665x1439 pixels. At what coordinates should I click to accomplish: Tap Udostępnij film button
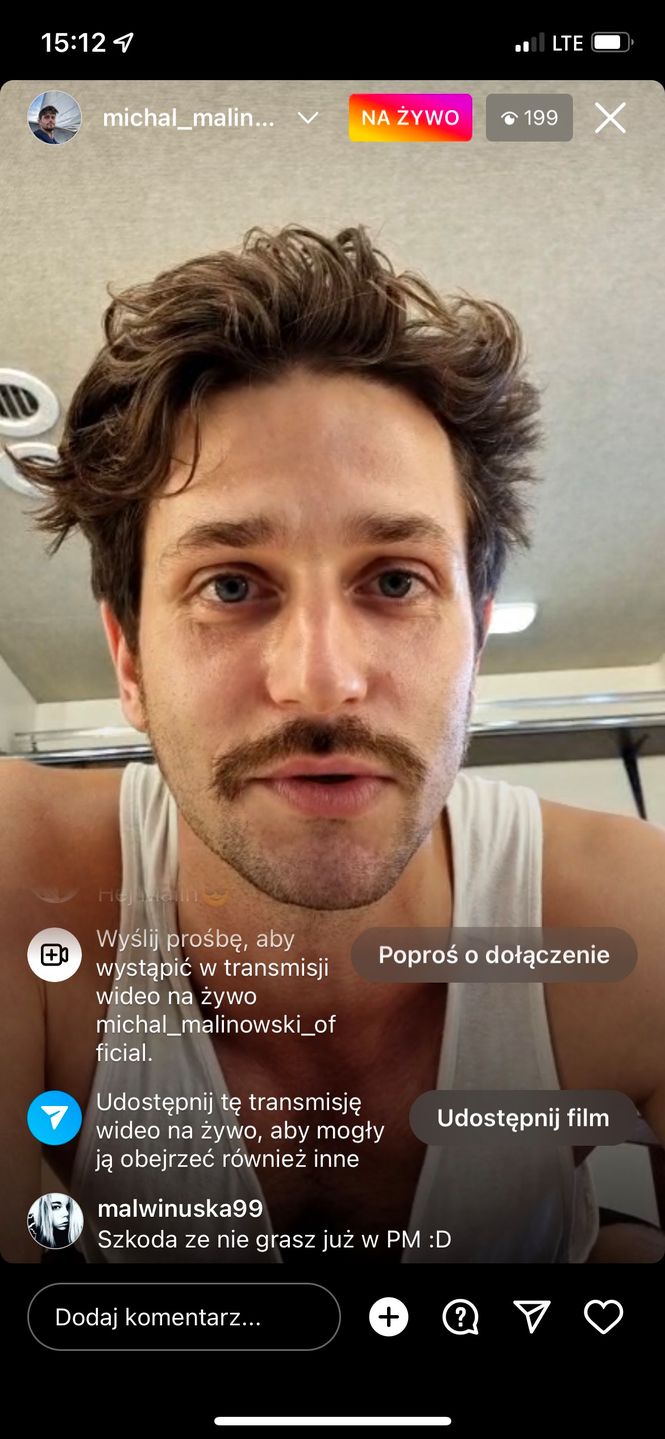click(522, 1118)
